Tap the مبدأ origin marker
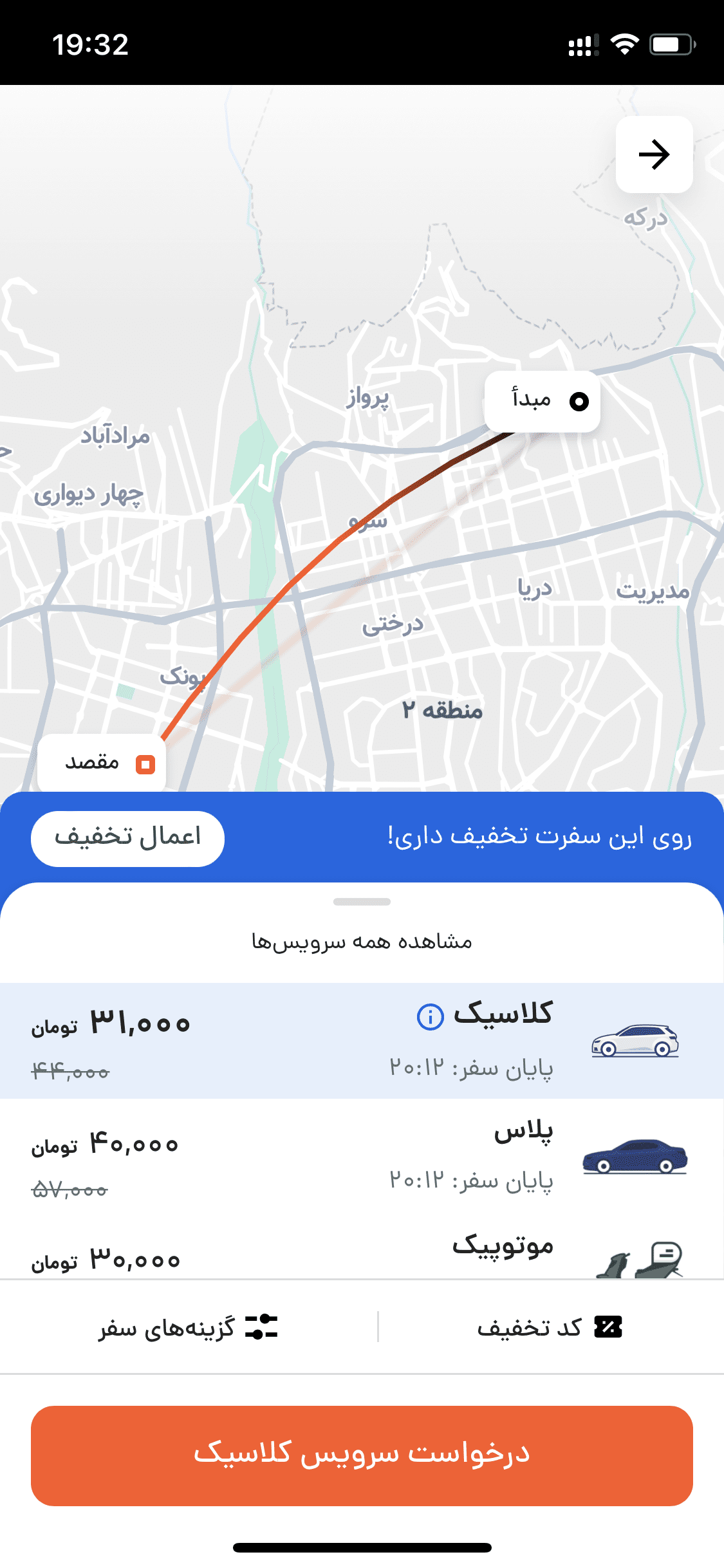The height and width of the screenshot is (1568, 724). point(543,401)
